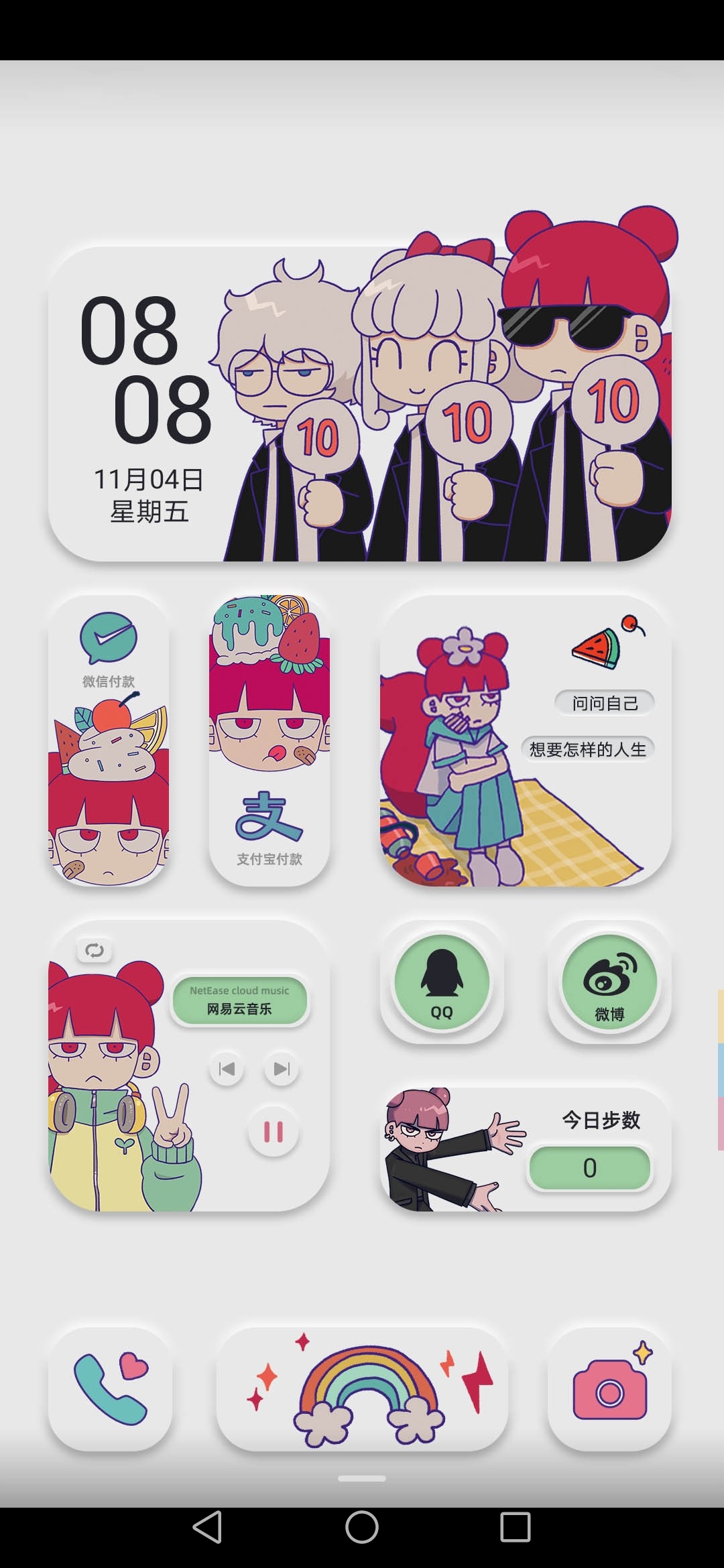724x1568 pixels.
Task: Tap the rainbow dock widget
Action: coord(362,1389)
